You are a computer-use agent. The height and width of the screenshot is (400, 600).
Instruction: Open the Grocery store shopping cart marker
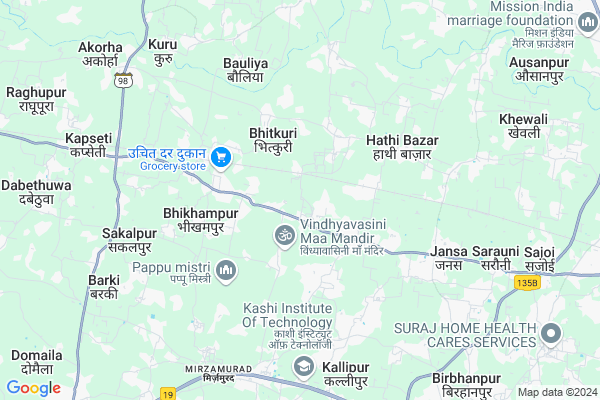coord(221,158)
